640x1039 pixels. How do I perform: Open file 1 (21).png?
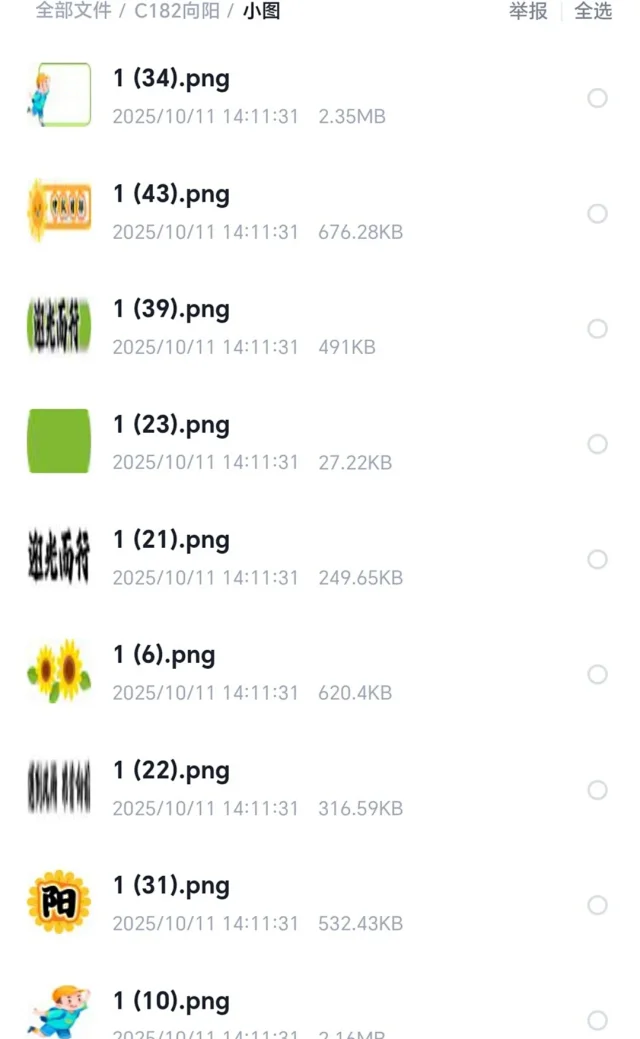coord(171,540)
